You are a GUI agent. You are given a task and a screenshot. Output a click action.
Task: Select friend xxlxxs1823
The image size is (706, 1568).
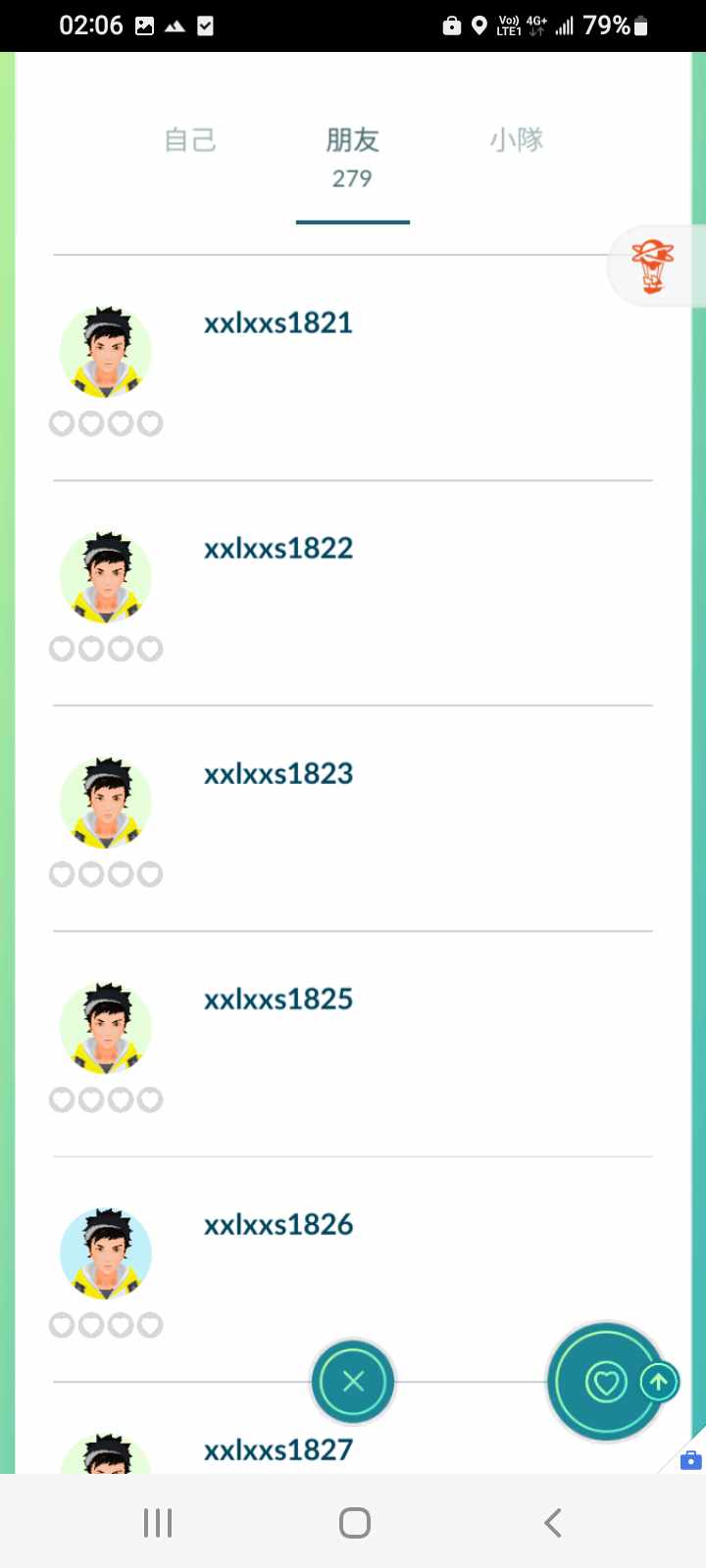pos(278,774)
